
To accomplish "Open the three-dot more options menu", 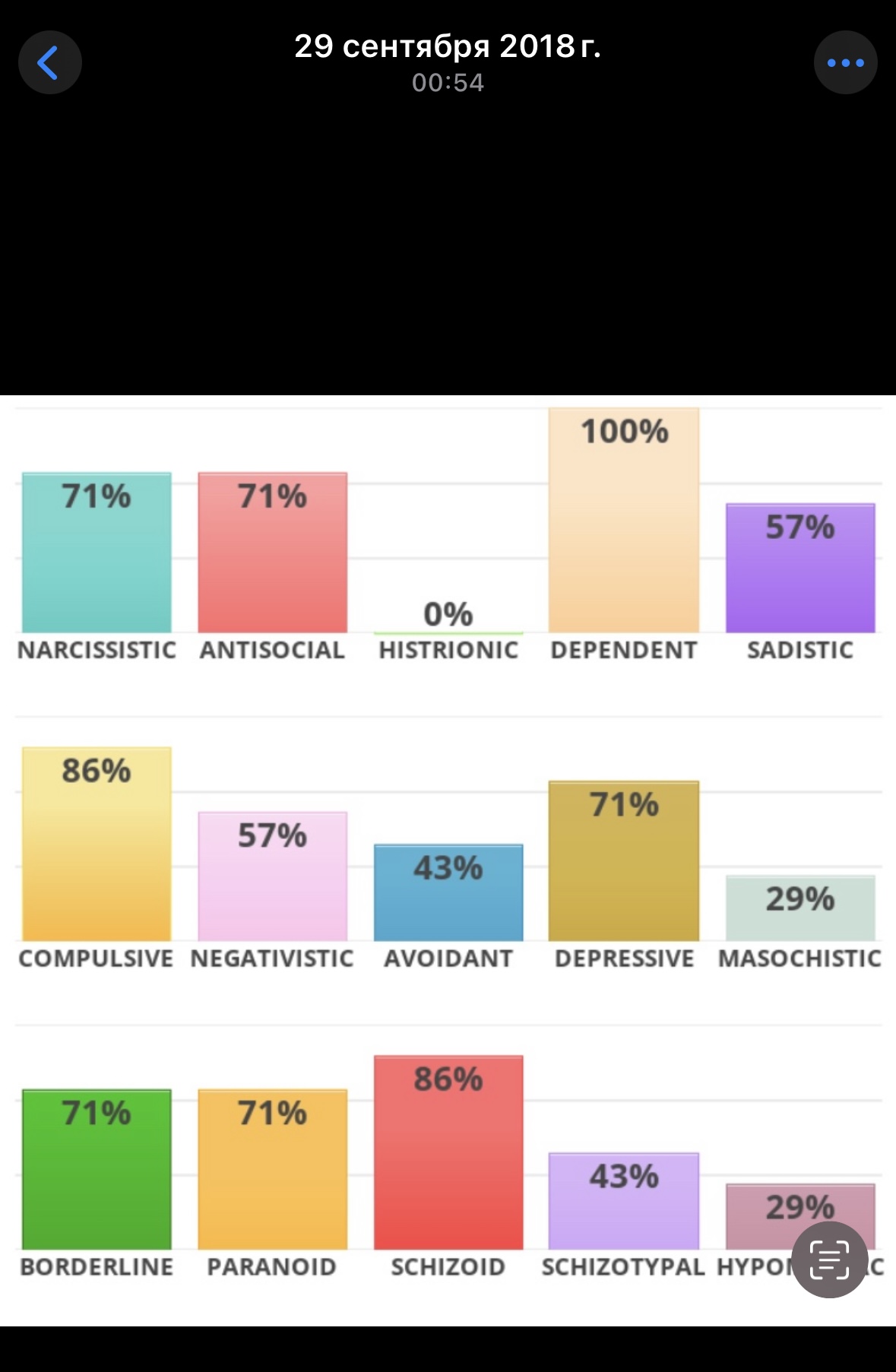I will (x=845, y=62).
